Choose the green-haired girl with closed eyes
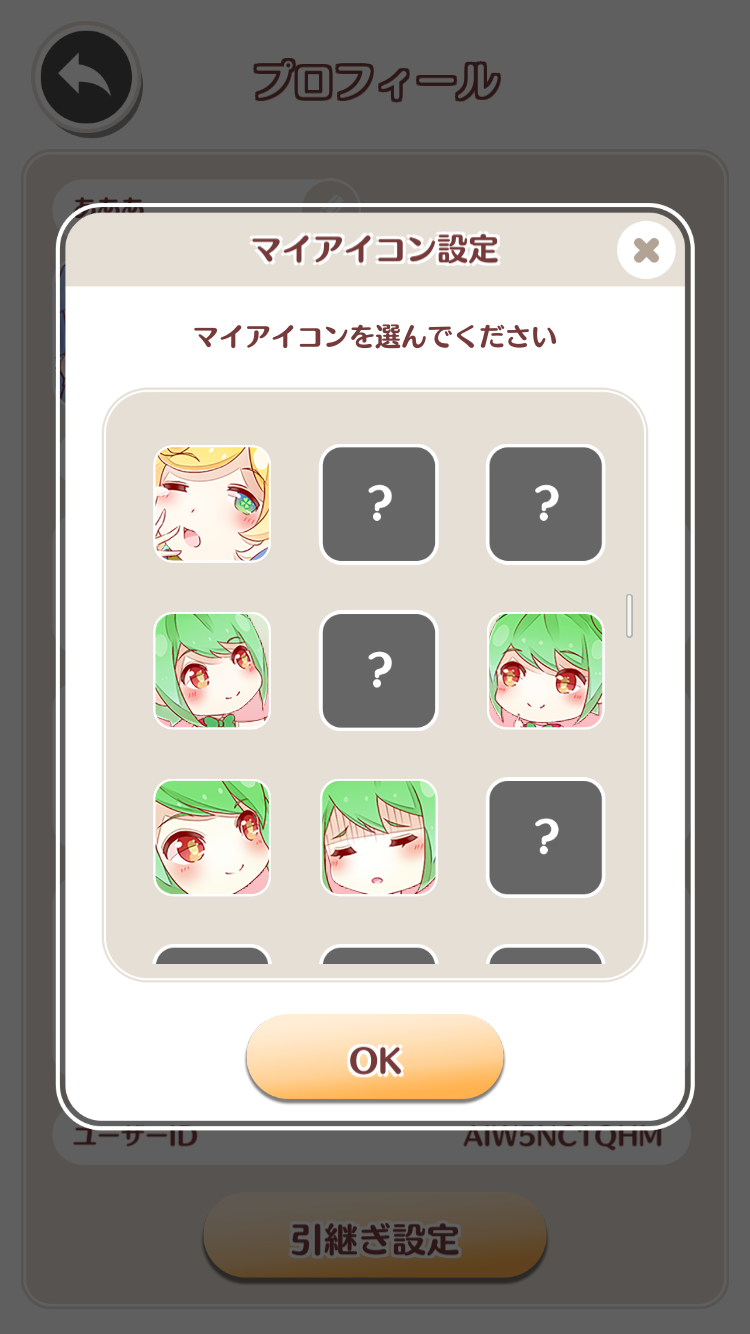 pos(379,837)
